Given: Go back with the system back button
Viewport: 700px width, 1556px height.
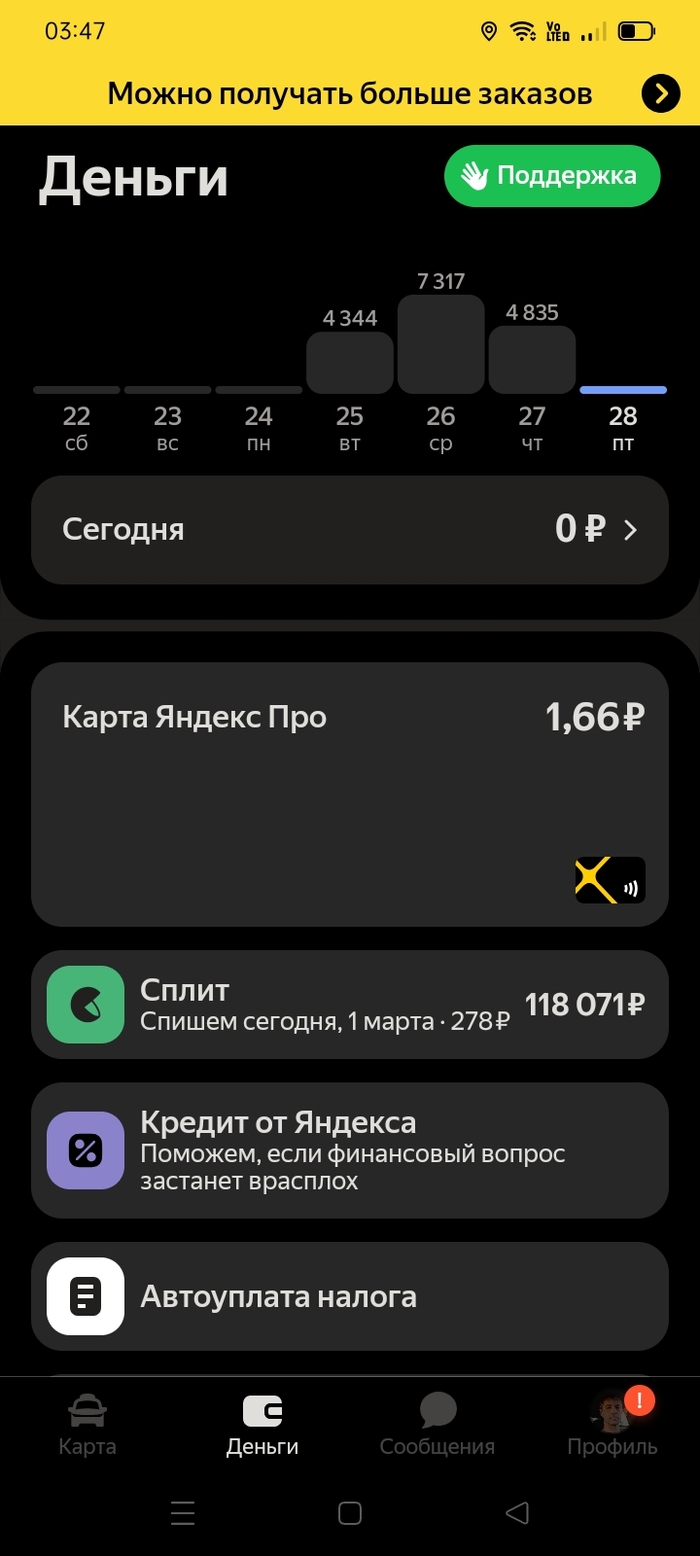Looking at the screenshot, I should 516,1513.
